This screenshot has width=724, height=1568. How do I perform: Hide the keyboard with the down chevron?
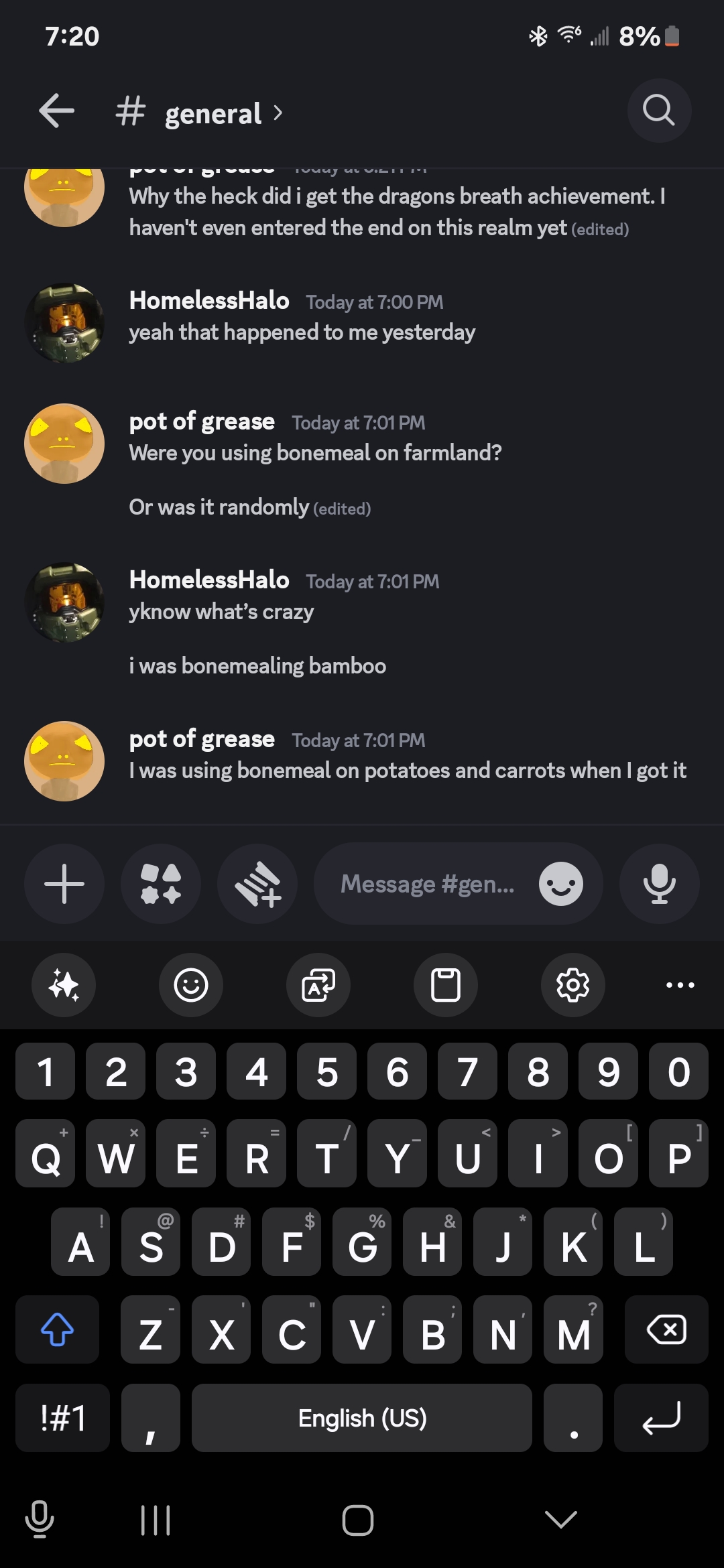coord(561,1520)
